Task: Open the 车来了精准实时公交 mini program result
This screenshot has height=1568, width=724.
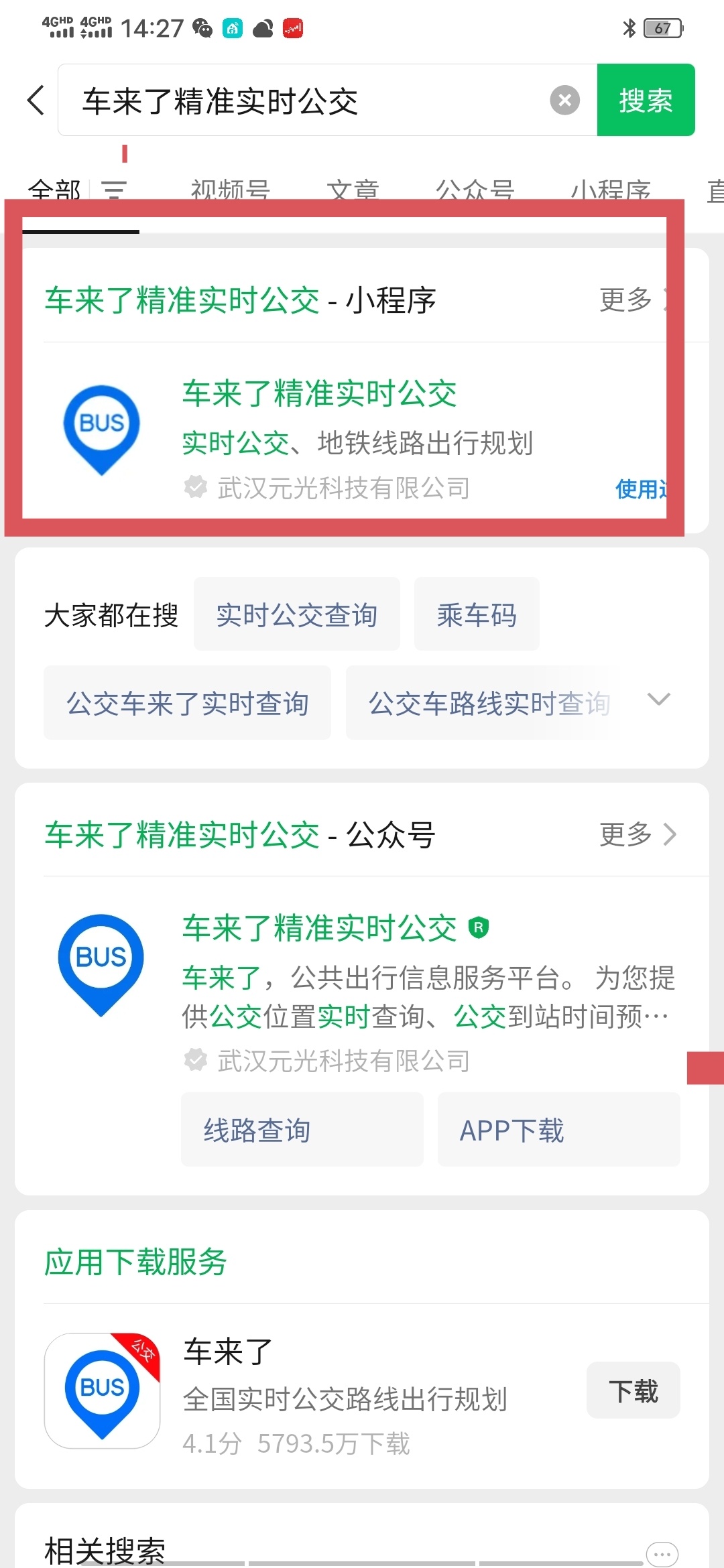Action: [362, 432]
